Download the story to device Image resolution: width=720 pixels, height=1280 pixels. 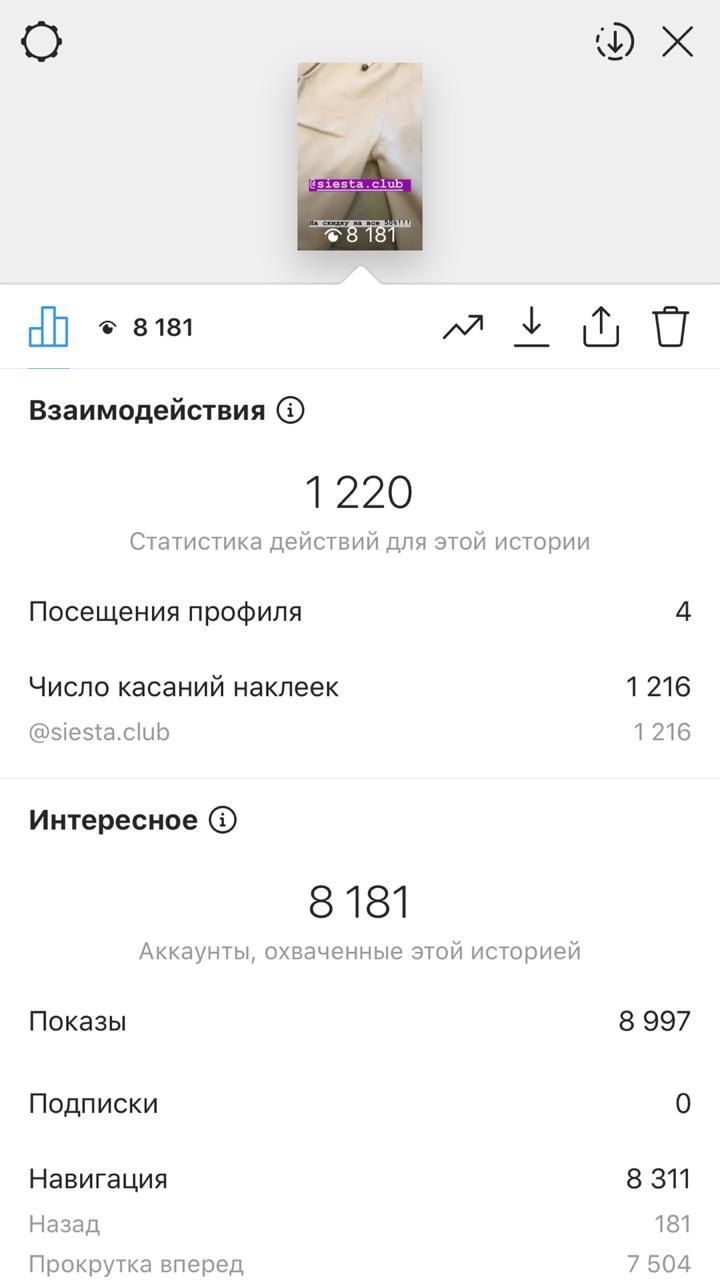(532, 327)
